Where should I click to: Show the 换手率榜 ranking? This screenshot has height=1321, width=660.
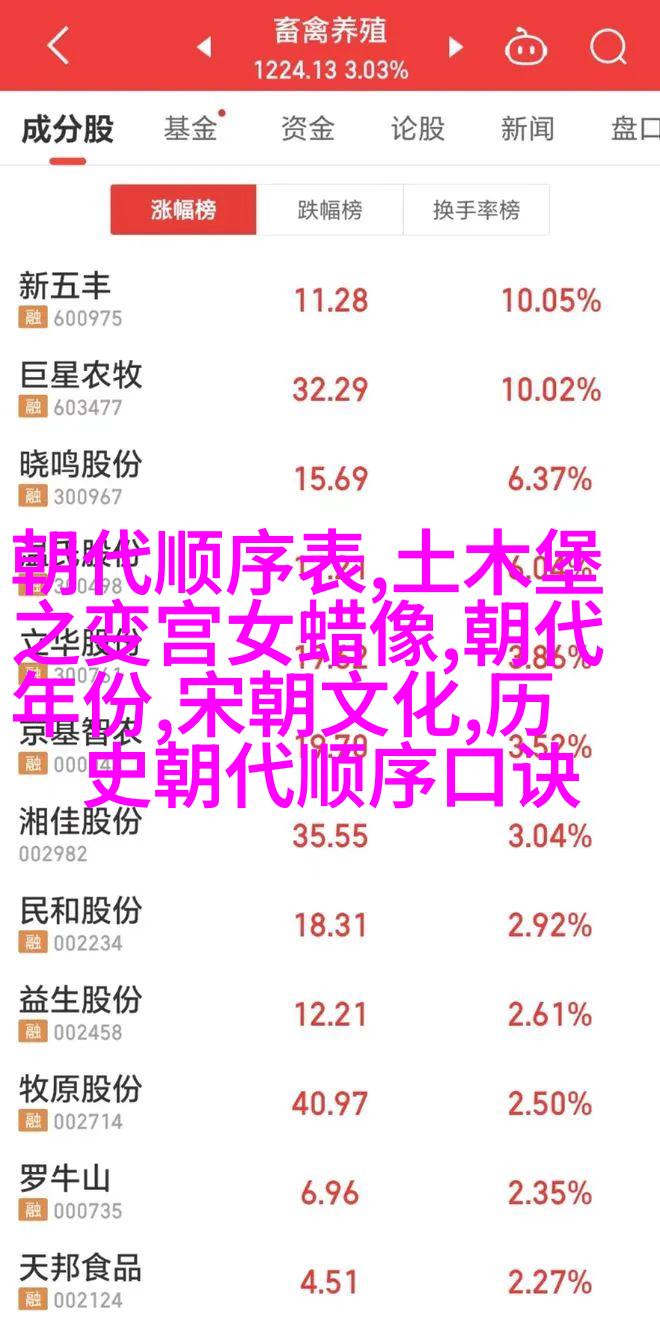tap(476, 211)
